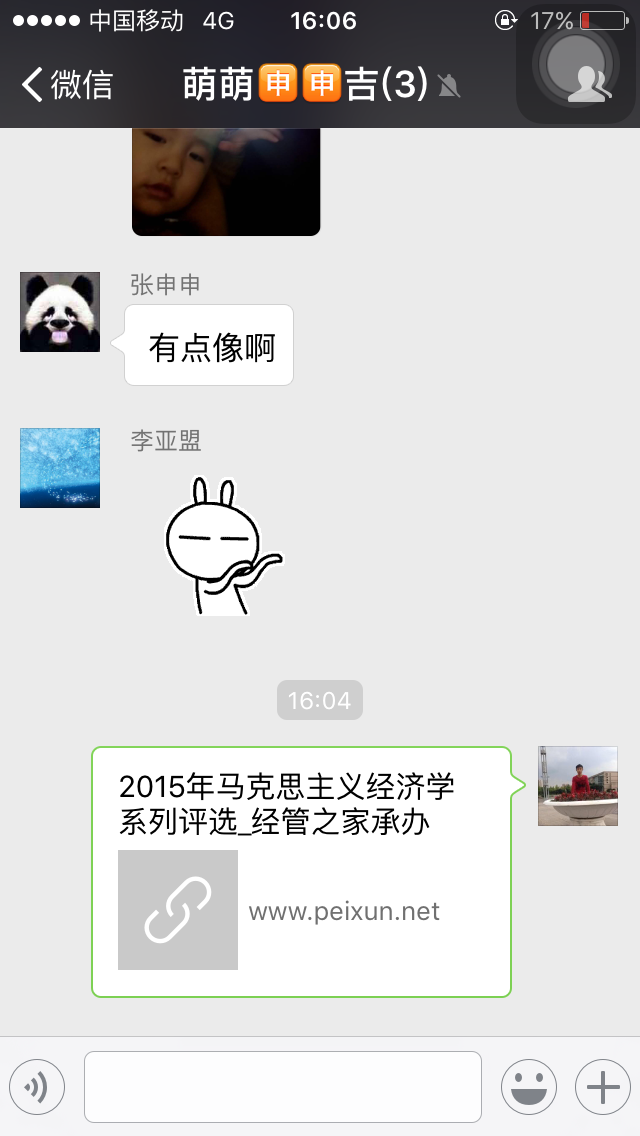Open the emoji sticker panel
The height and width of the screenshot is (1136, 640).
(528, 1086)
